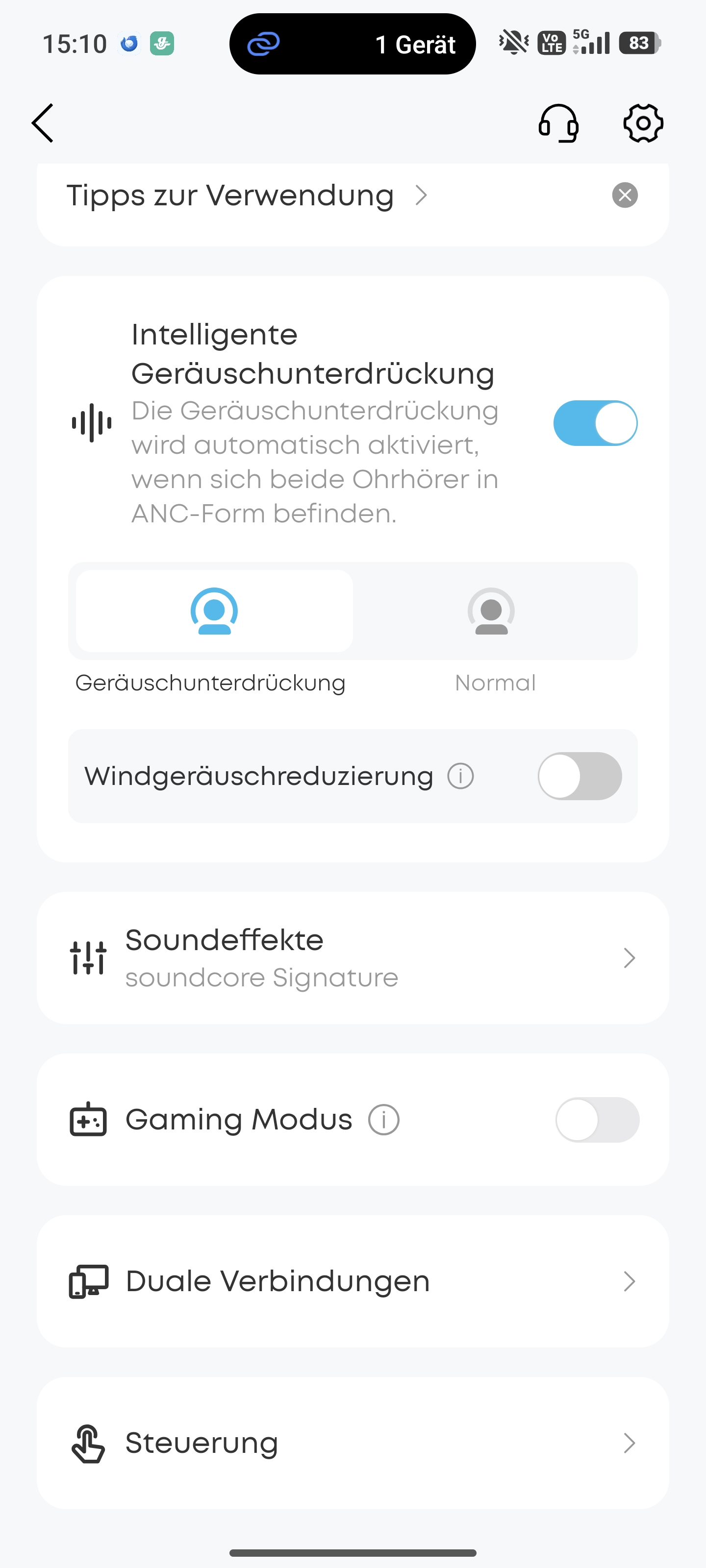The width and height of the screenshot is (706, 1568).
Task: Enable Gaming Modus
Action: pos(597,1119)
